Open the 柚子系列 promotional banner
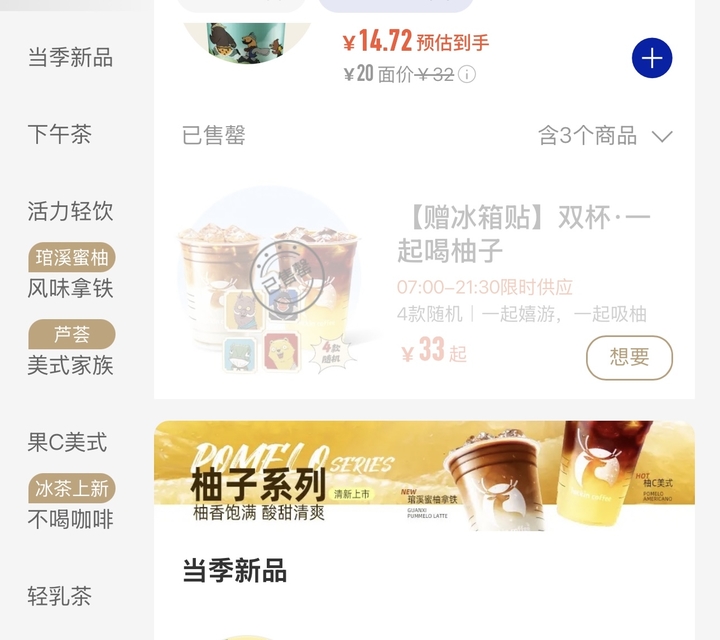The width and height of the screenshot is (720, 640). pos(424,476)
